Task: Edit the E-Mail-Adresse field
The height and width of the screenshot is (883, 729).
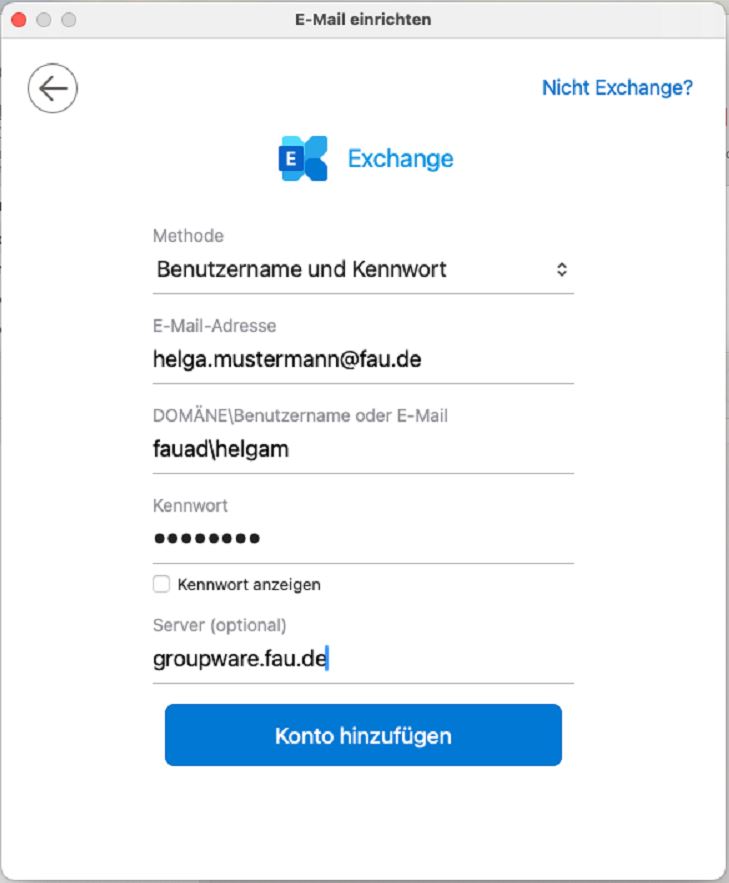Action: click(362, 359)
